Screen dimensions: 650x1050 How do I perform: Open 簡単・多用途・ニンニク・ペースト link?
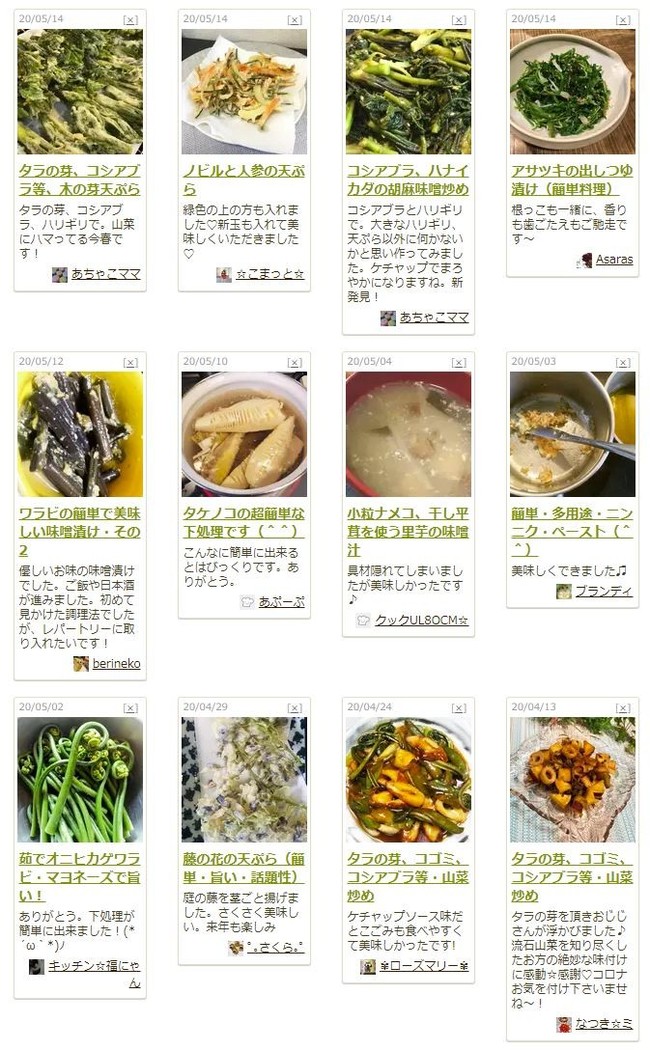coord(572,522)
